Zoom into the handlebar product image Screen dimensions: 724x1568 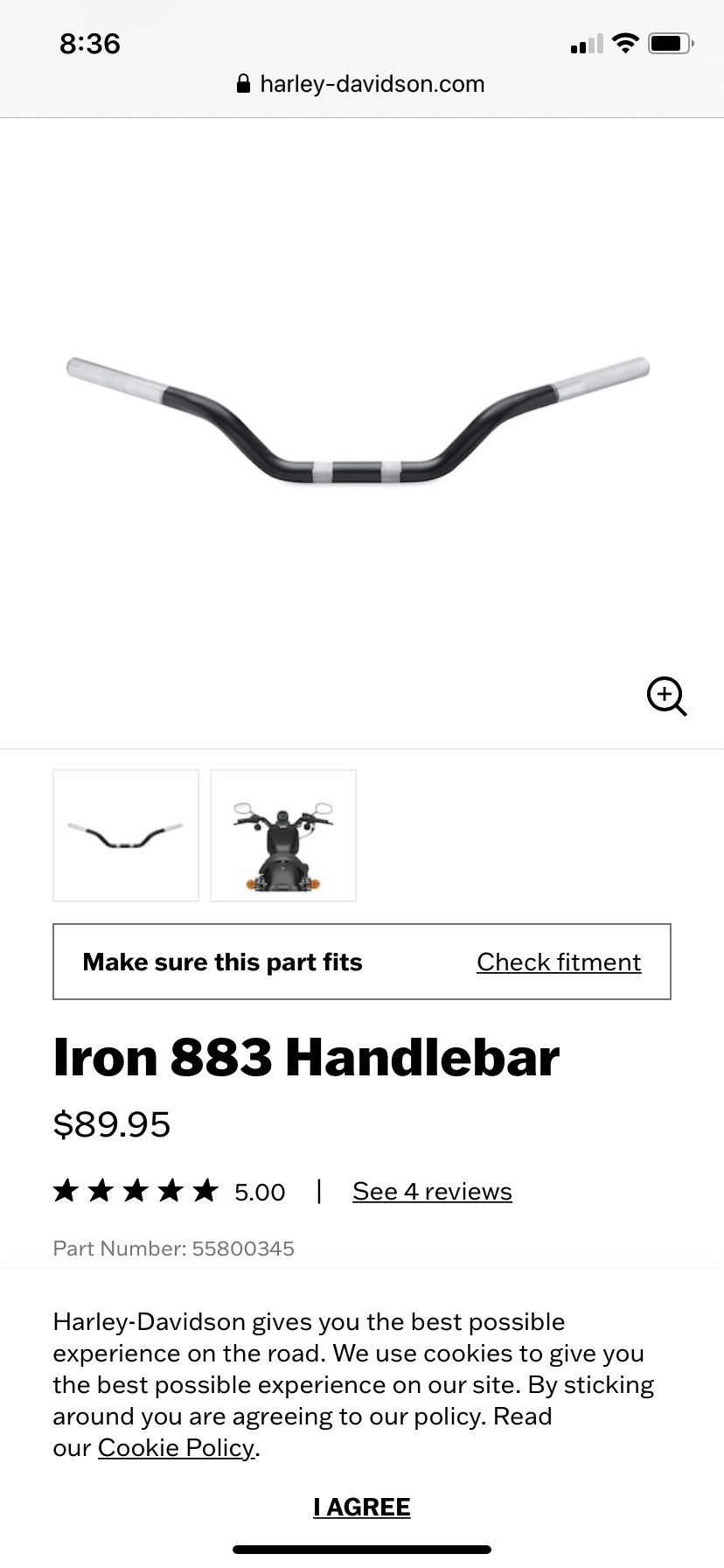(666, 697)
